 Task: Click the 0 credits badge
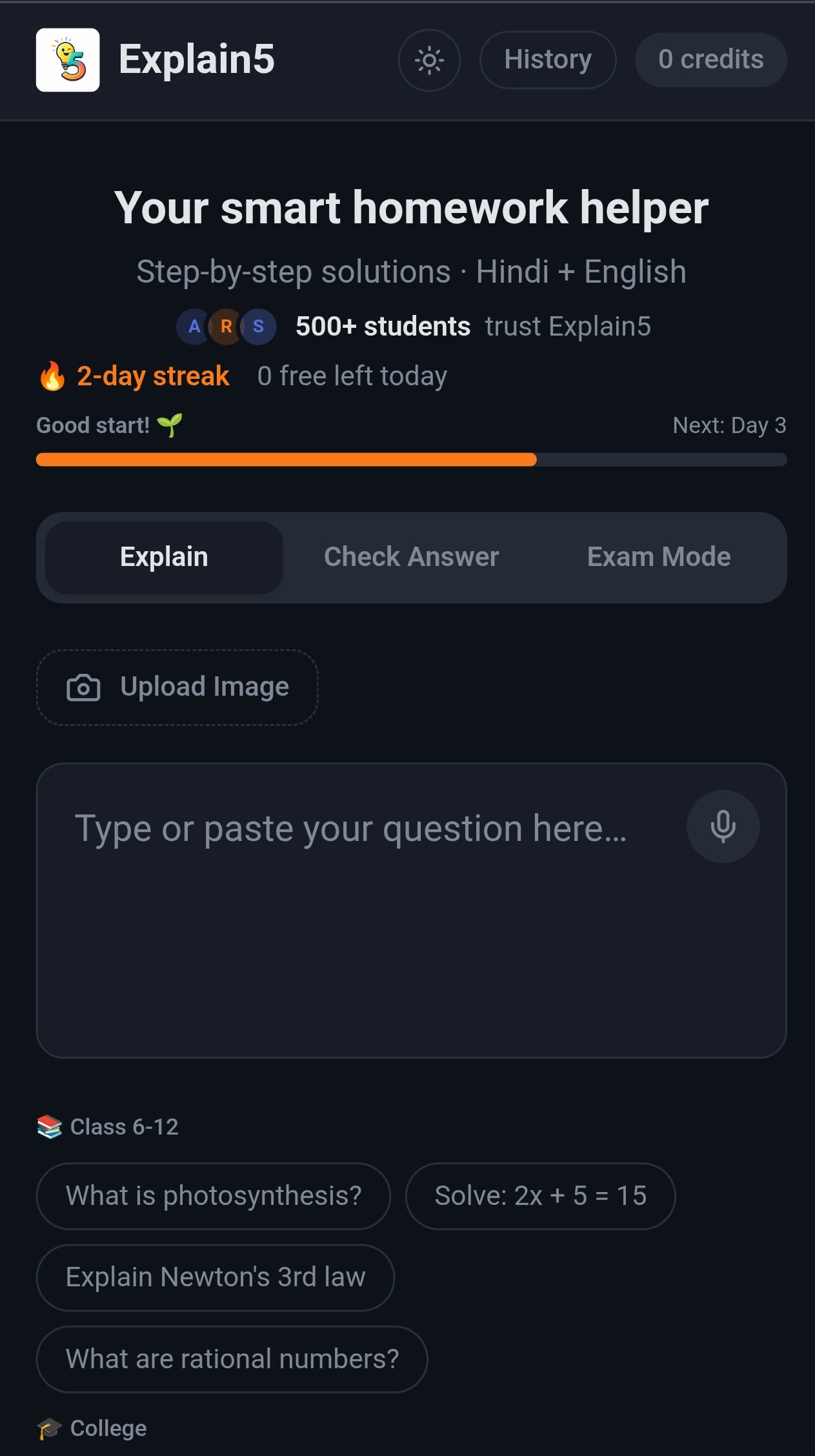(x=710, y=59)
